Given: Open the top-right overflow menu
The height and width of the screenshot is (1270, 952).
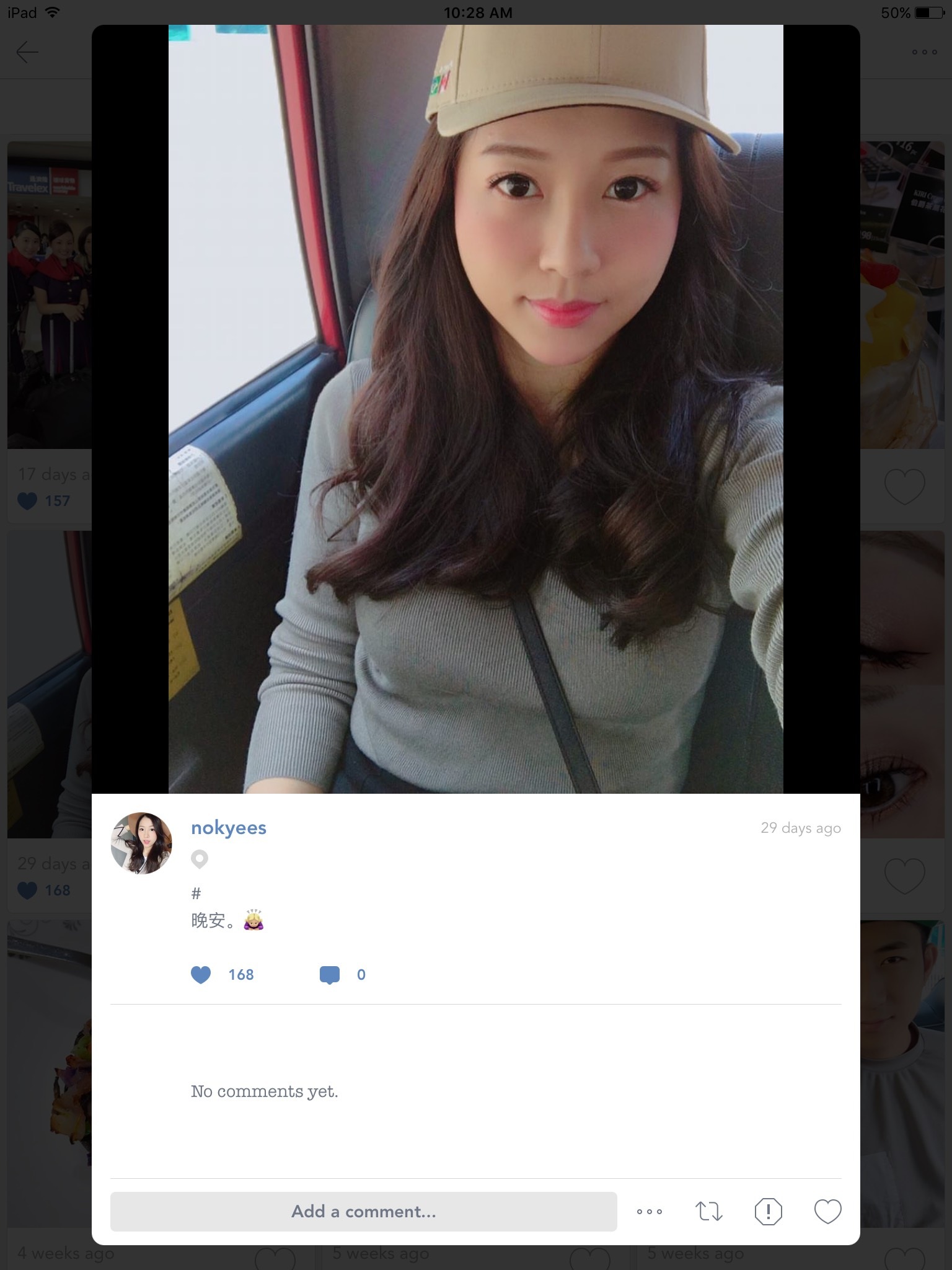Looking at the screenshot, I should click(x=923, y=52).
